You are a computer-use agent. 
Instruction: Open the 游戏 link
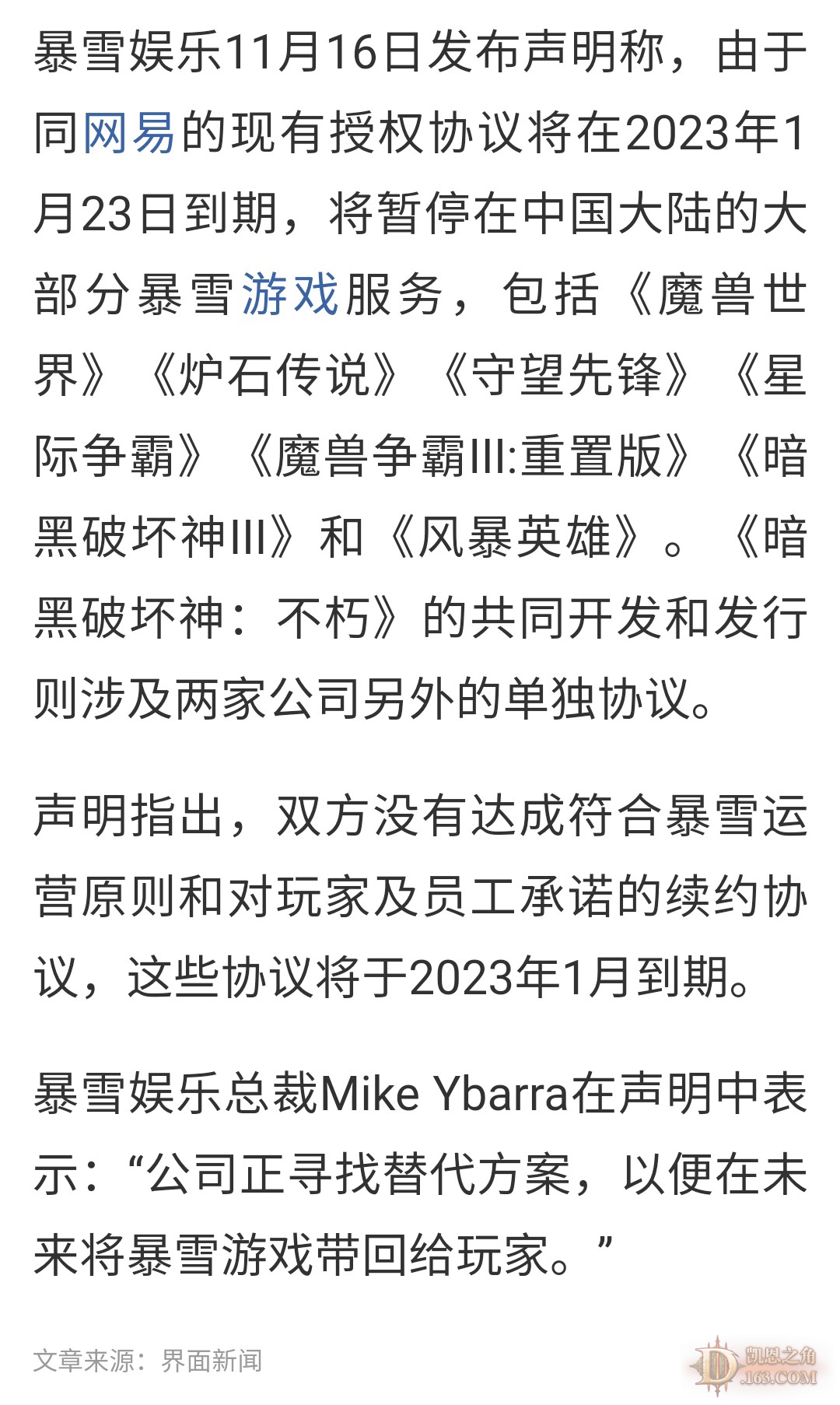click(289, 295)
